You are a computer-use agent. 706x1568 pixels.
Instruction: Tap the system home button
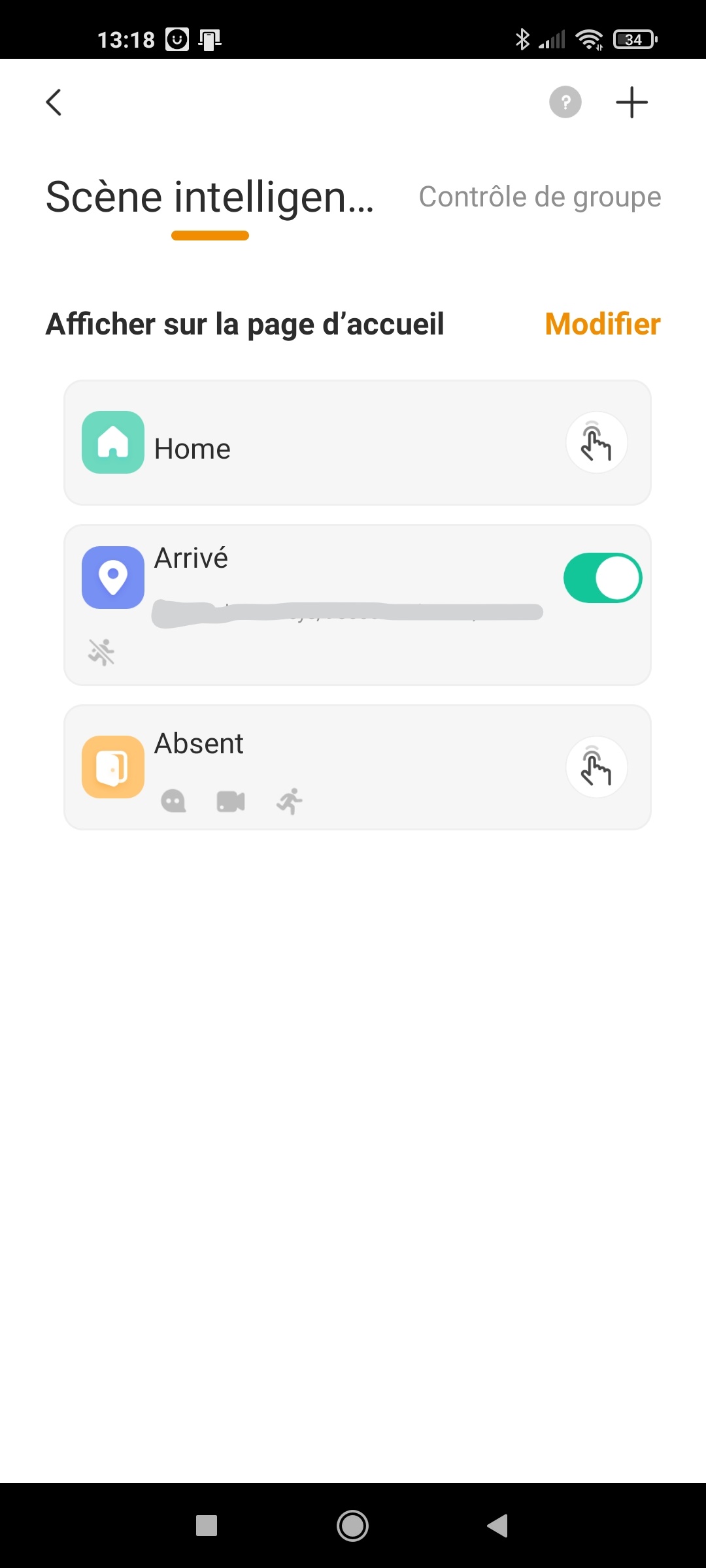tap(352, 1526)
